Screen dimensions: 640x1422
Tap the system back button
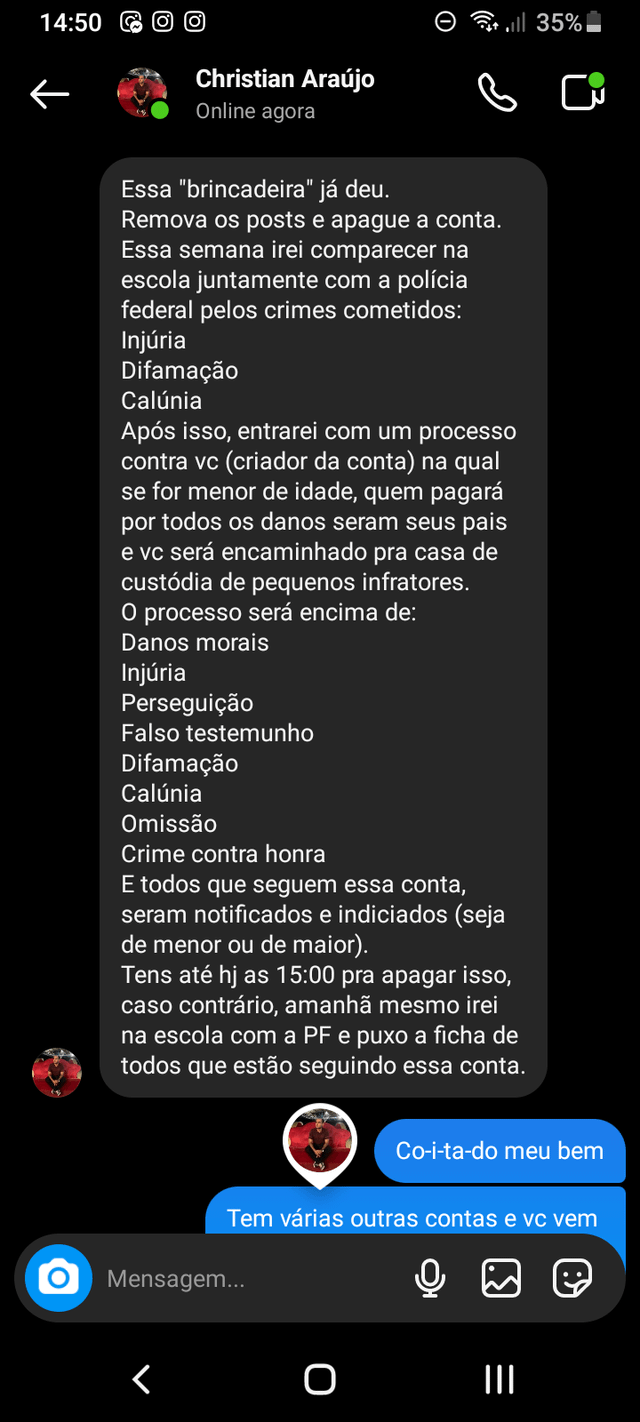(x=142, y=1380)
